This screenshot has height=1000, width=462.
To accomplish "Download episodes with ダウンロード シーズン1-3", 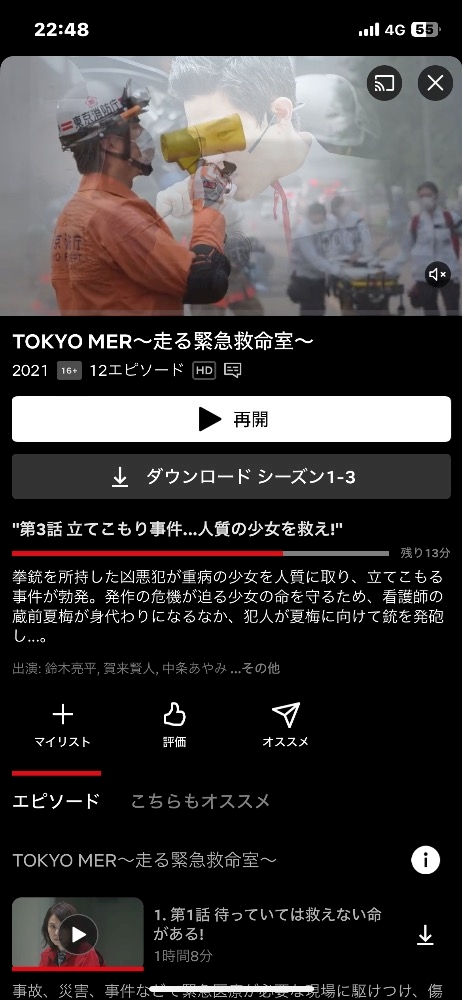I will [x=231, y=476].
